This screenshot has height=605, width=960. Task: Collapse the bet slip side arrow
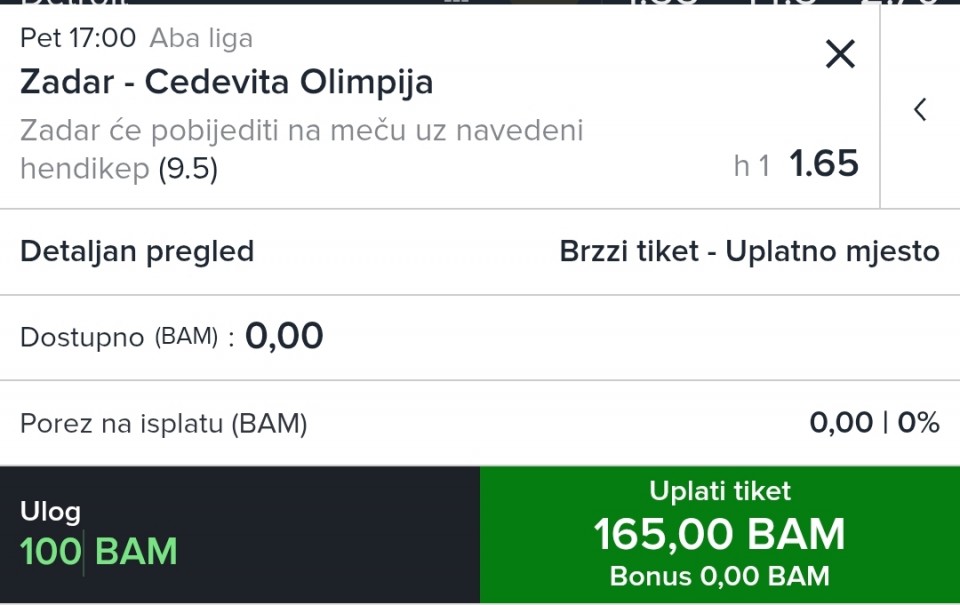920,110
